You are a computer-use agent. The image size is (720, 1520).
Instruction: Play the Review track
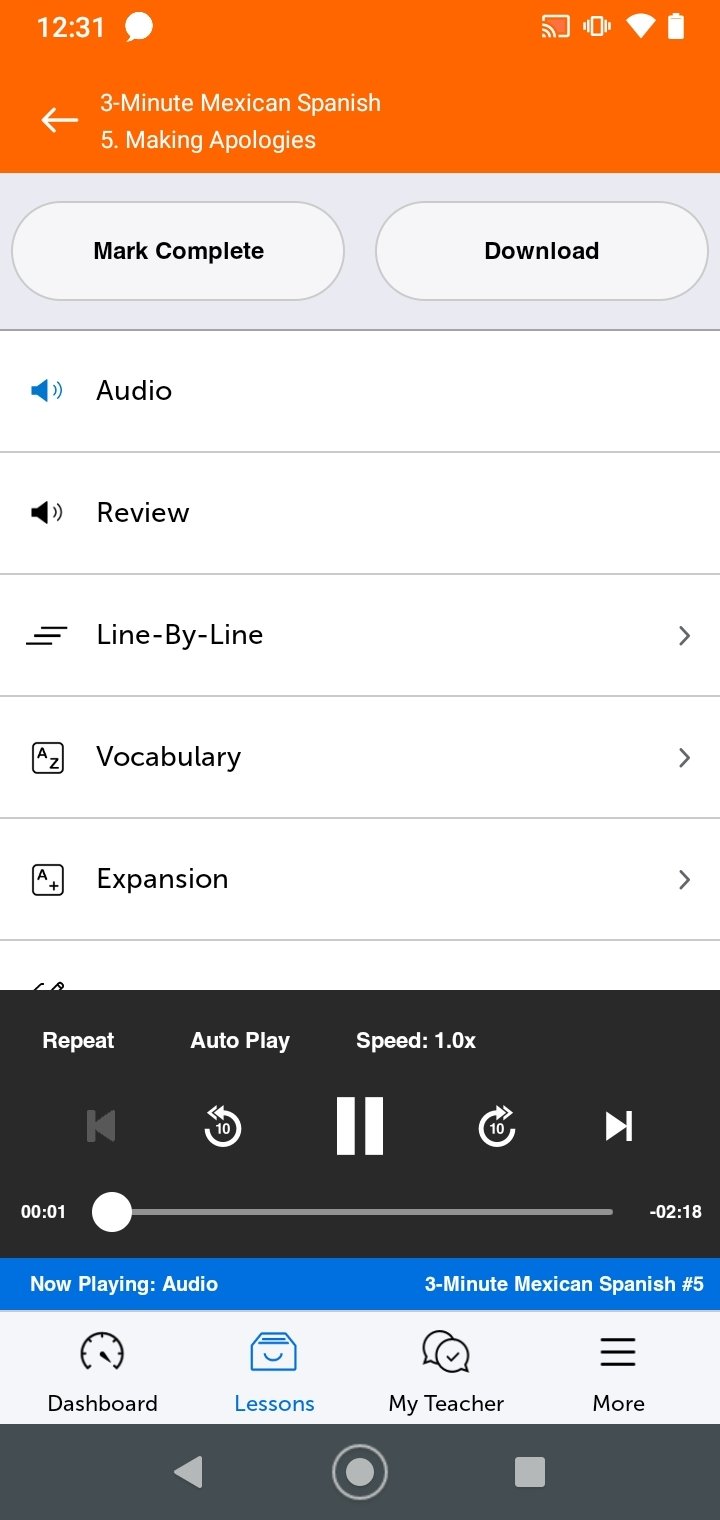tap(360, 513)
